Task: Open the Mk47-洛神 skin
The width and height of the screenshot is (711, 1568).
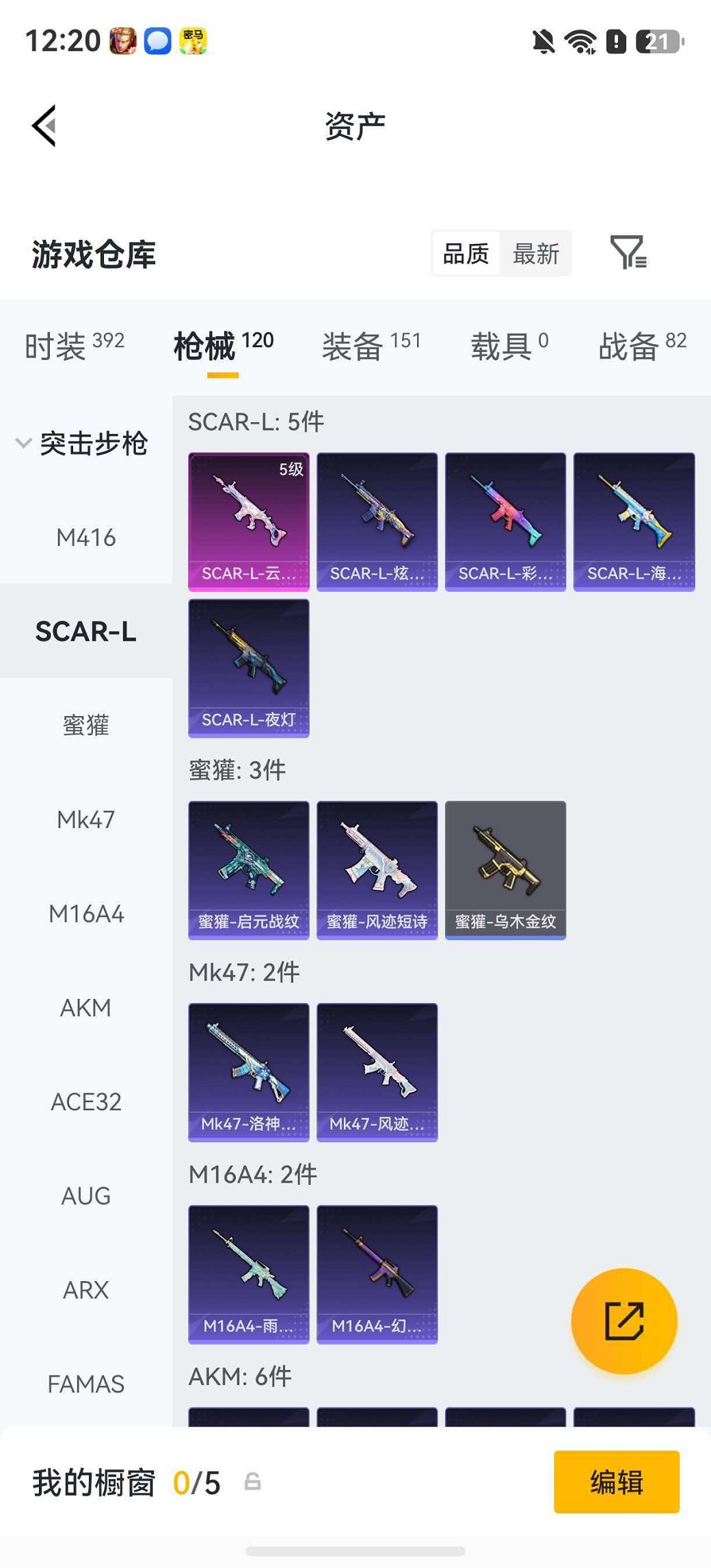Action: coord(249,1073)
